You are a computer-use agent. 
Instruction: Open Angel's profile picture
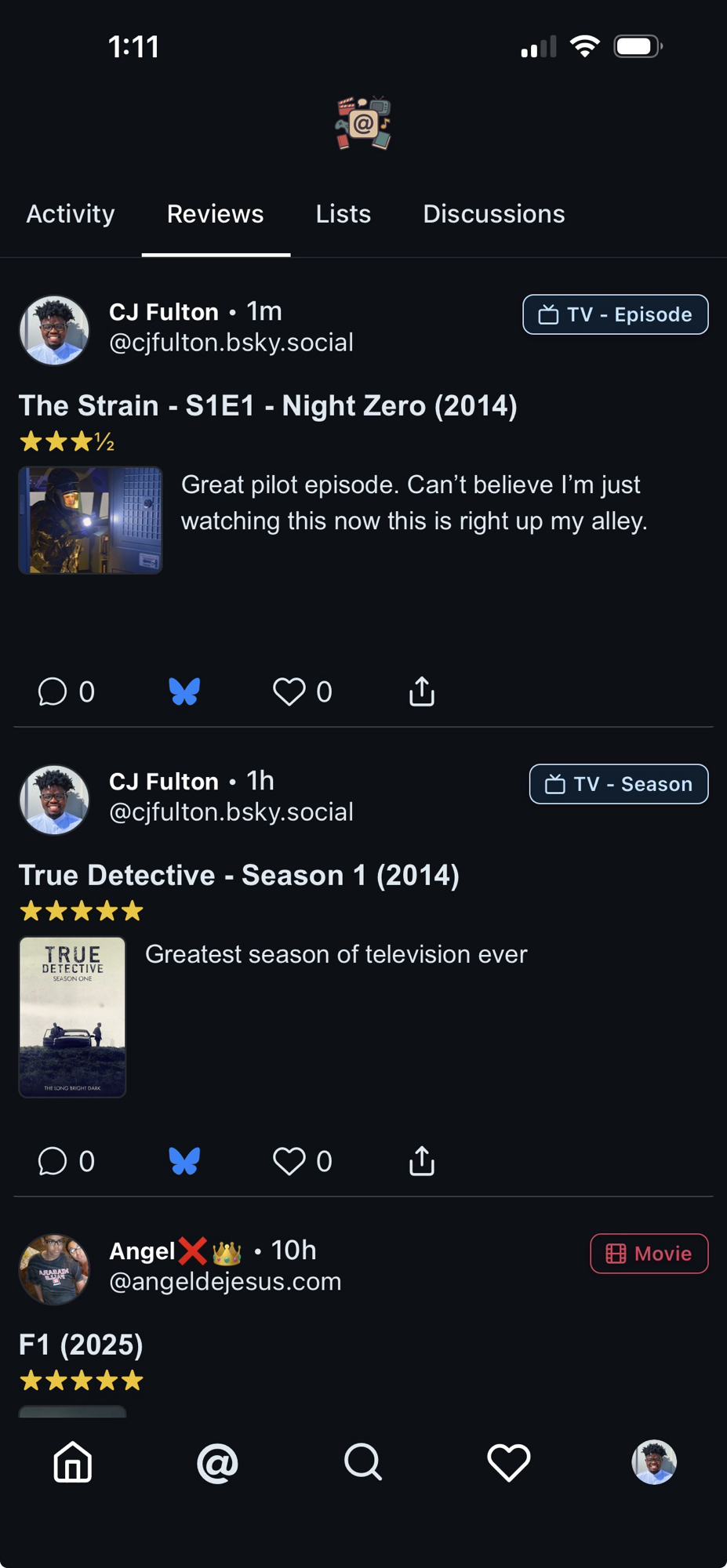[x=54, y=1269]
